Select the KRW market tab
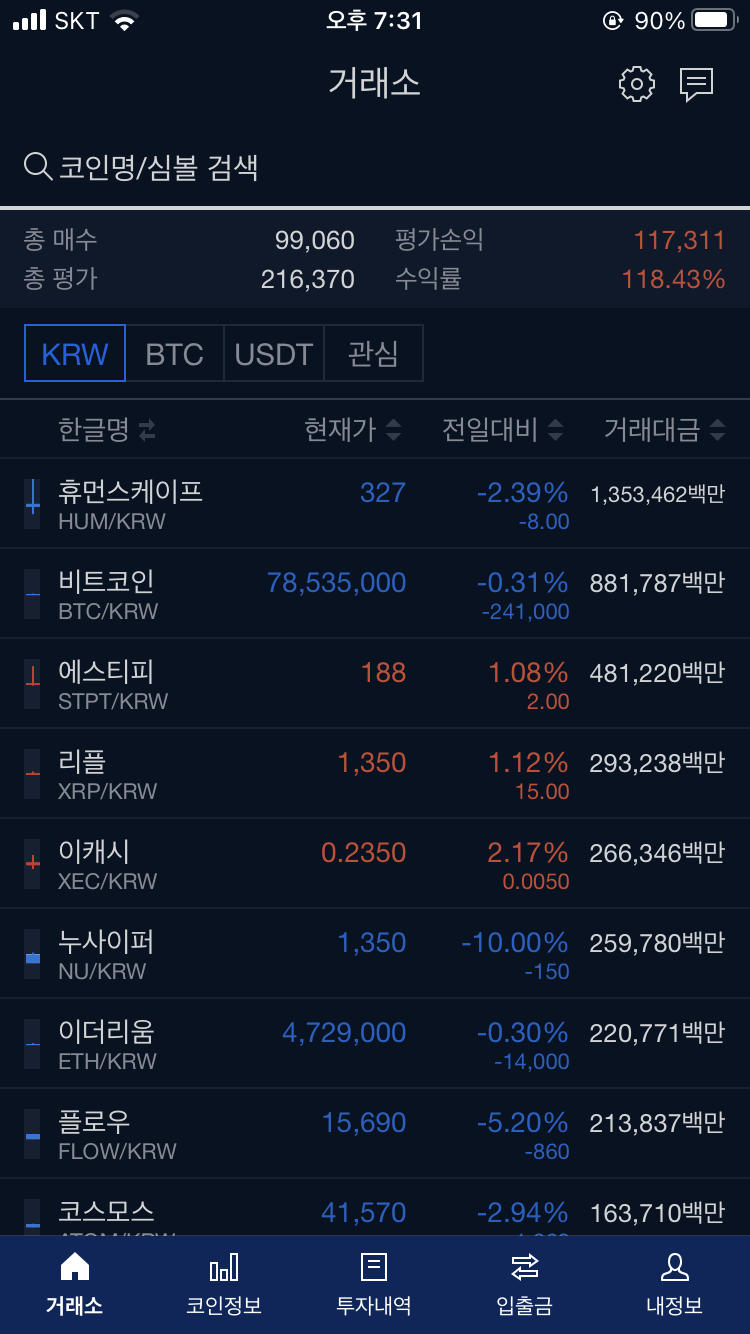This screenshot has width=750, height=1334. [75, 353]
